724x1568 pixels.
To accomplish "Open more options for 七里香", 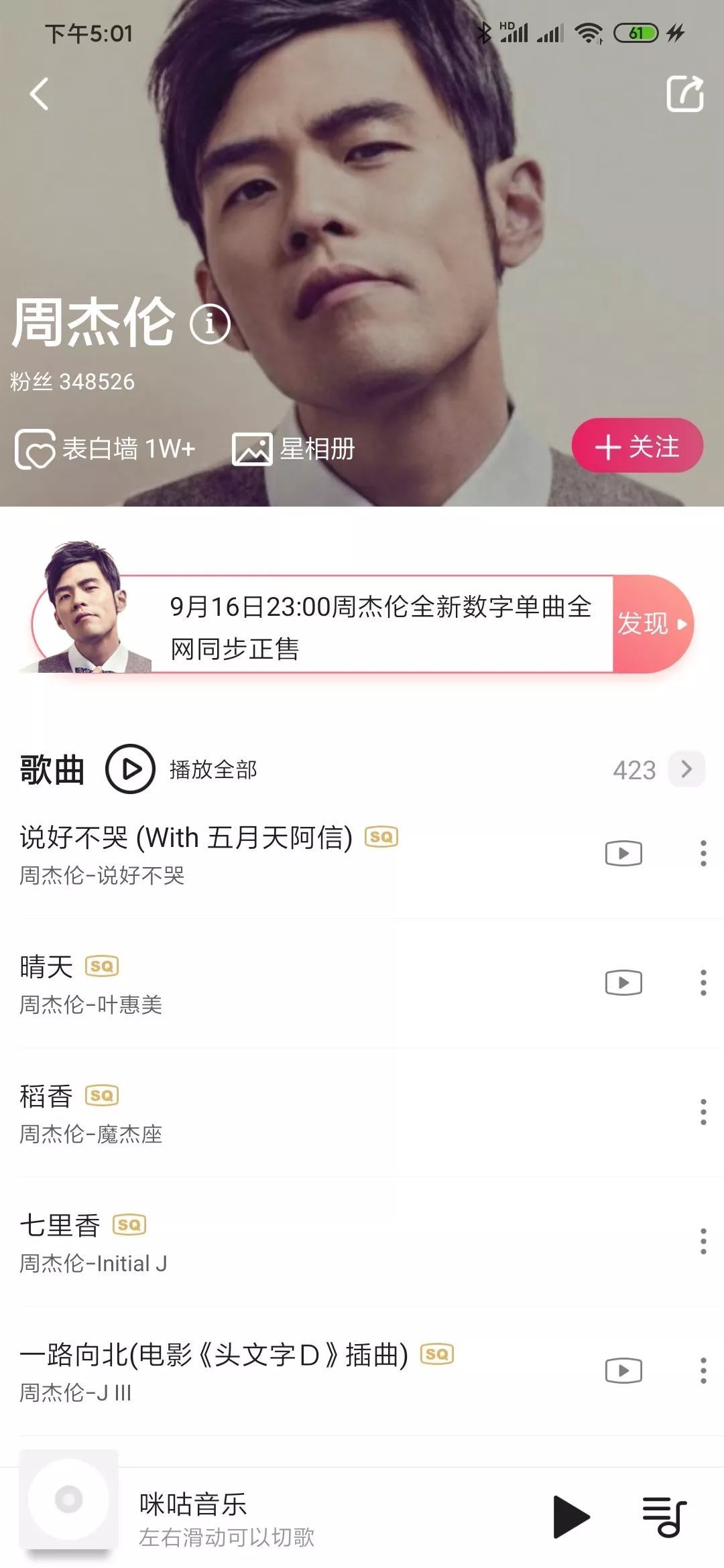I will [703, 1242].
